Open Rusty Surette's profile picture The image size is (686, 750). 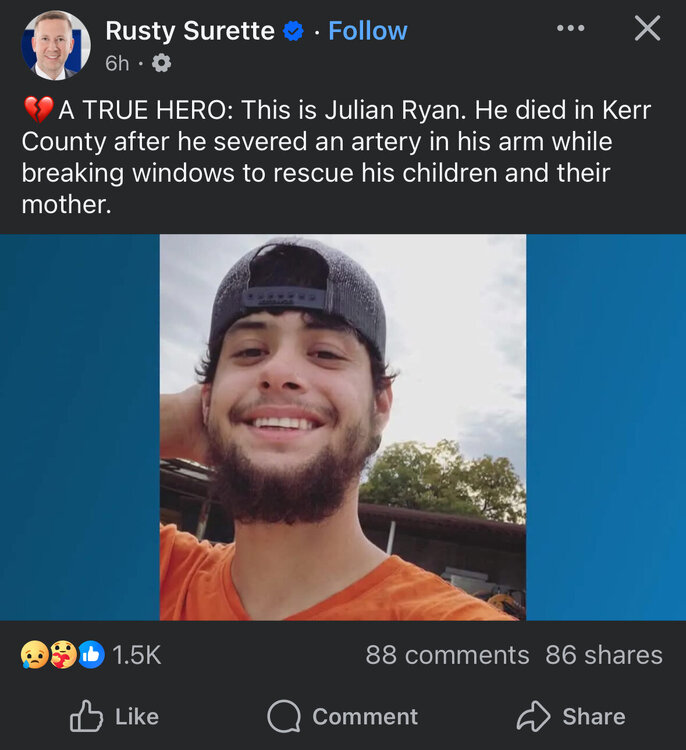56,45
